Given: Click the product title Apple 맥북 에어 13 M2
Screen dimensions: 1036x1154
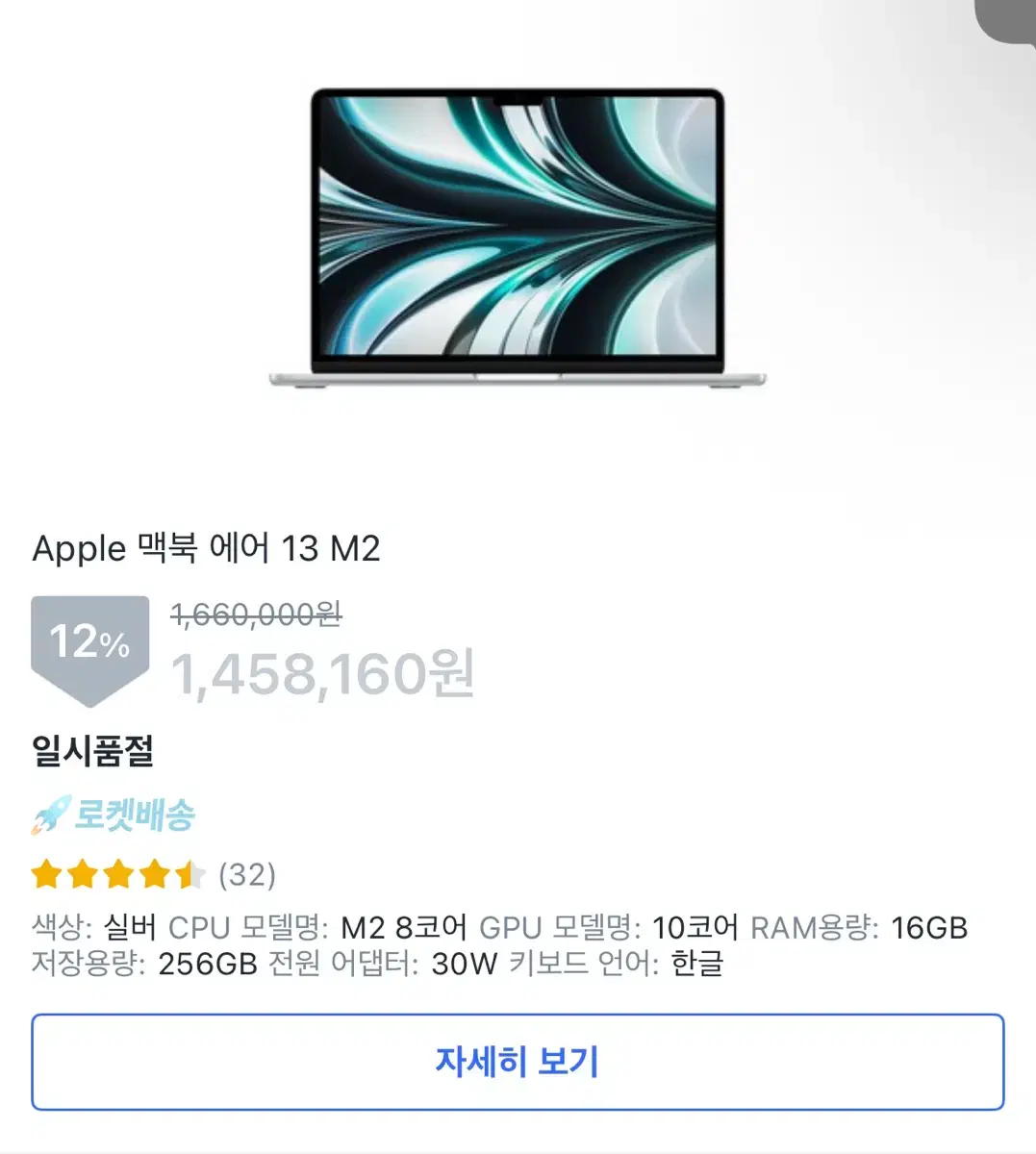Looking at the screenshot, I should tap(209, 549).
